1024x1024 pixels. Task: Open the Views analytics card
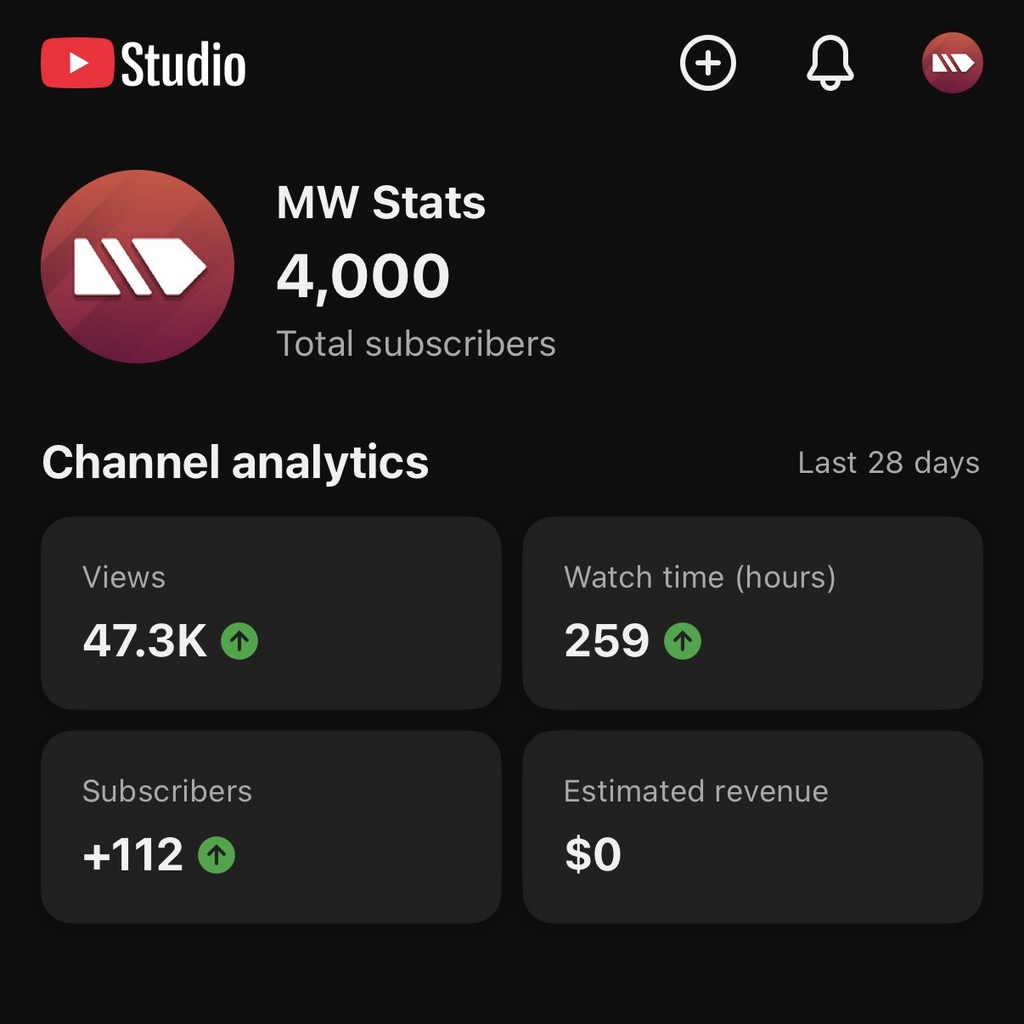click(x=270, y=612)
